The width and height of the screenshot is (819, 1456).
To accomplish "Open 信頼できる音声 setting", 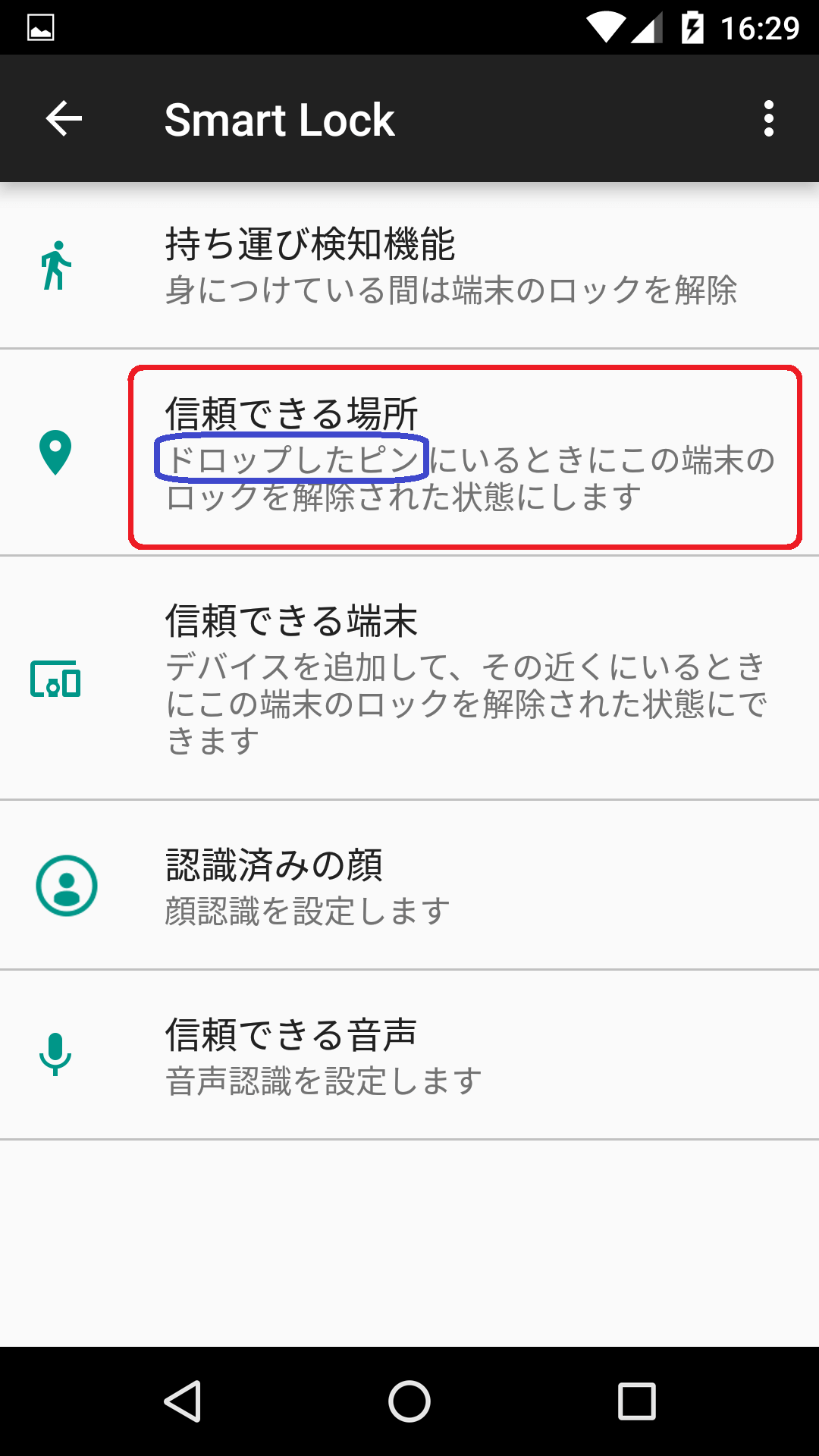I will 409,1055.
